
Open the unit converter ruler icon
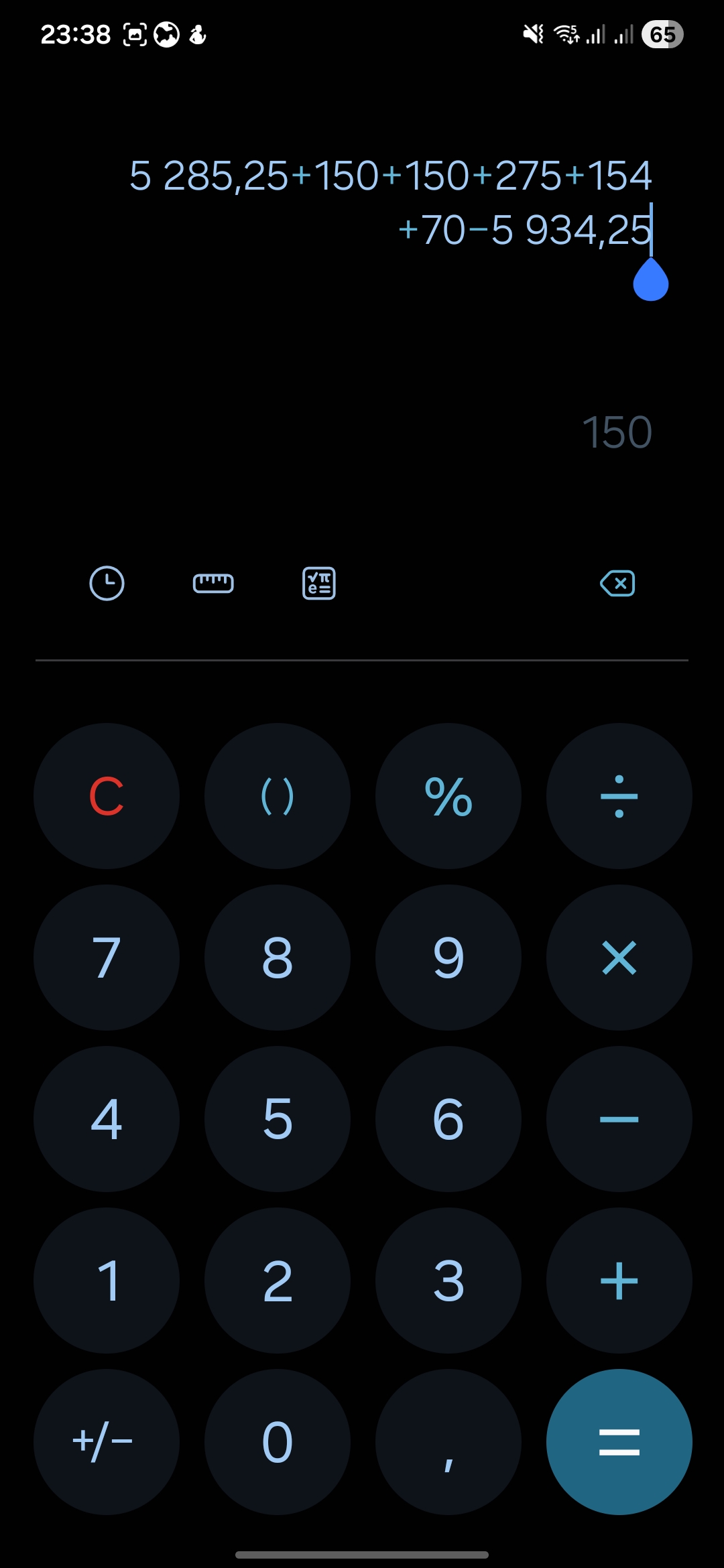(x=213, y=583)
